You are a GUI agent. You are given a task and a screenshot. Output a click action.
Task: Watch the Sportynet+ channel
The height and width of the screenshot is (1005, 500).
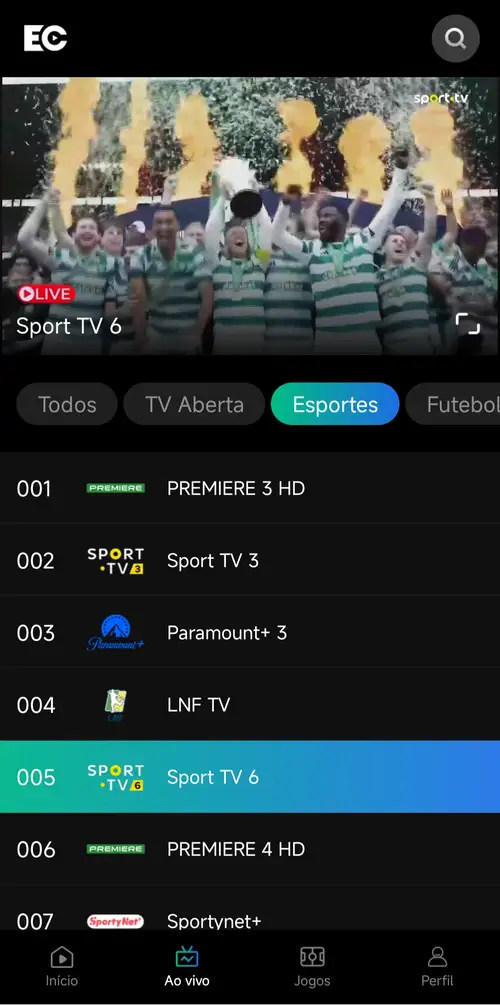point(250,909)
